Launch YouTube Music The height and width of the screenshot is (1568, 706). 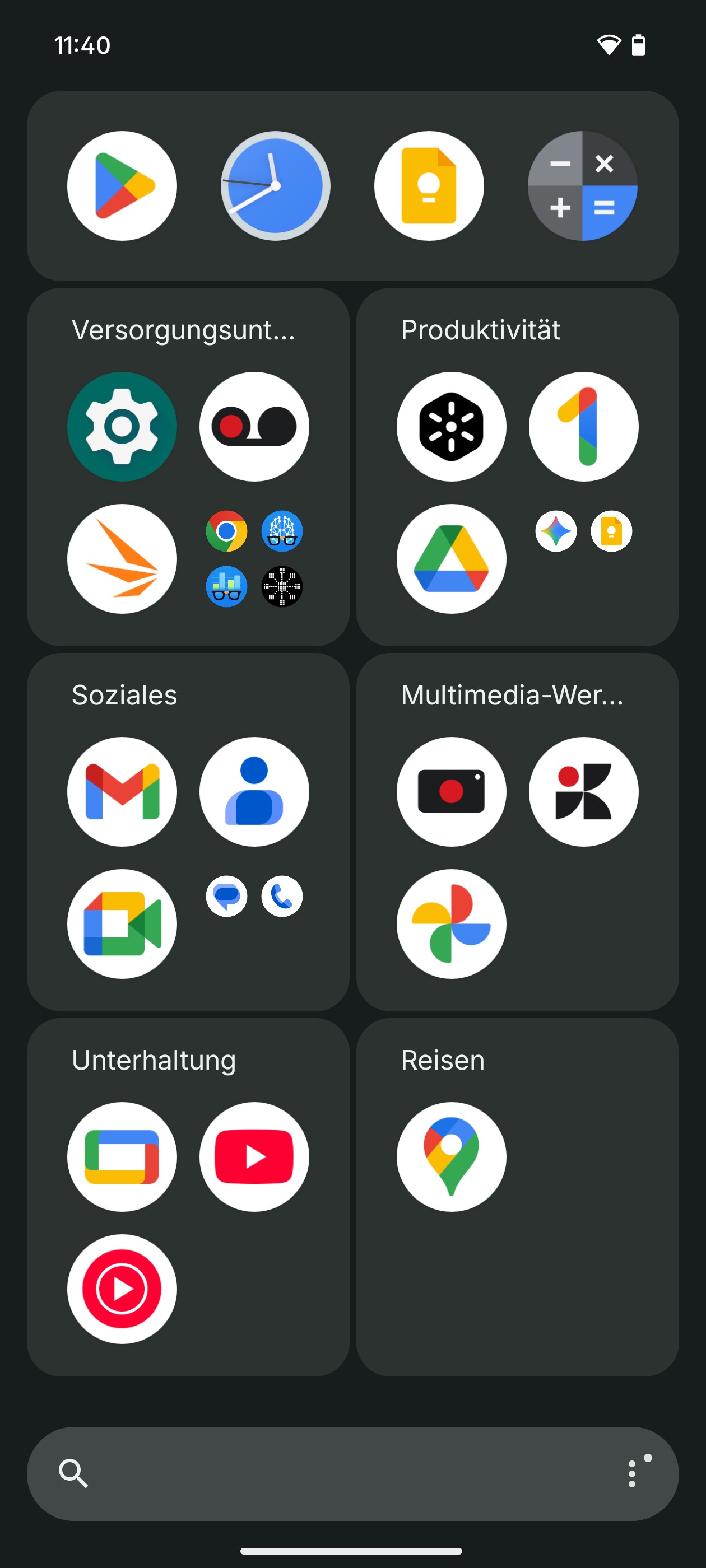122,1289
